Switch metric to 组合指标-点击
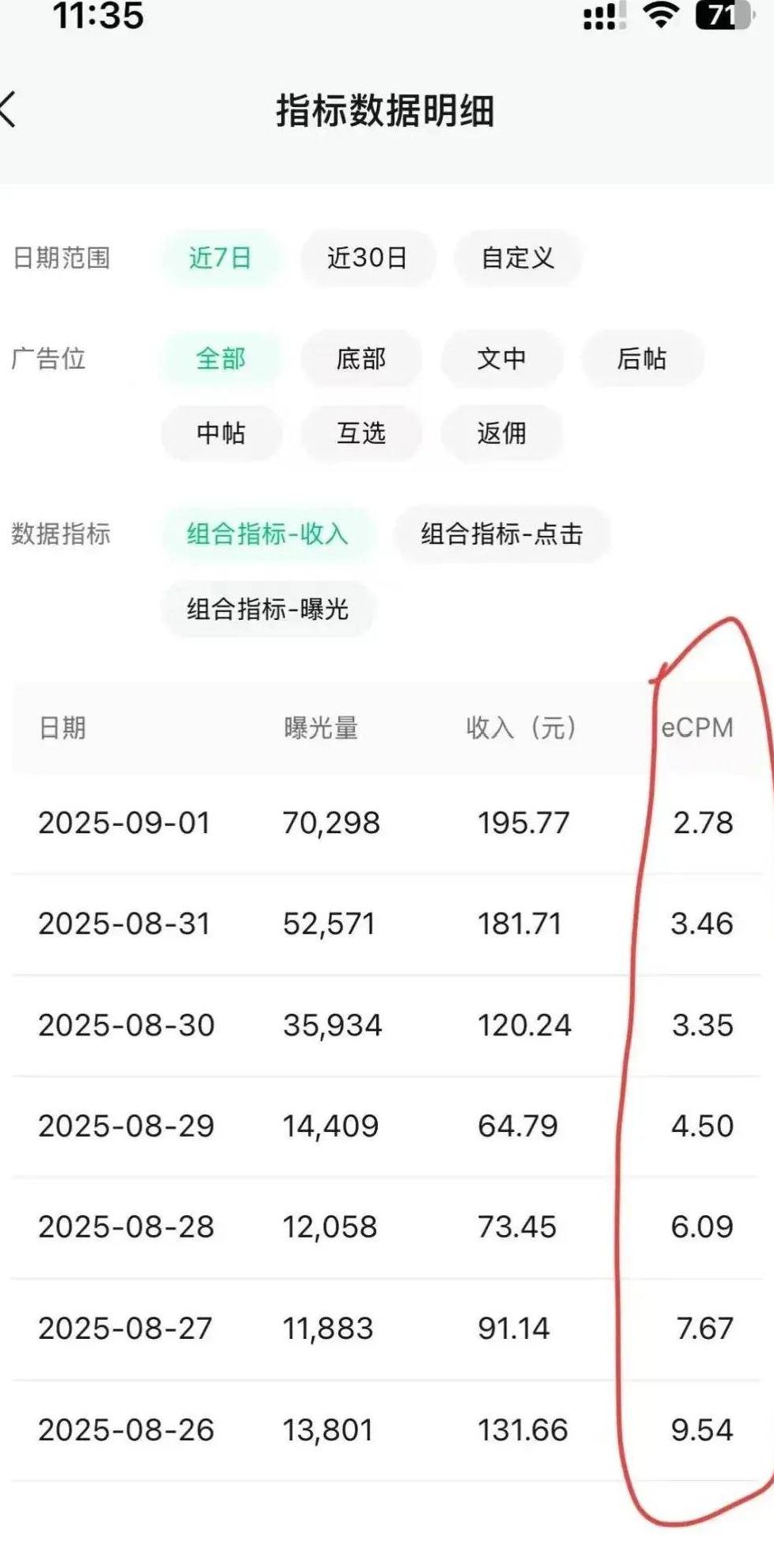The width and height of the screenshot is (774, 1568). (x=501, y=534)
